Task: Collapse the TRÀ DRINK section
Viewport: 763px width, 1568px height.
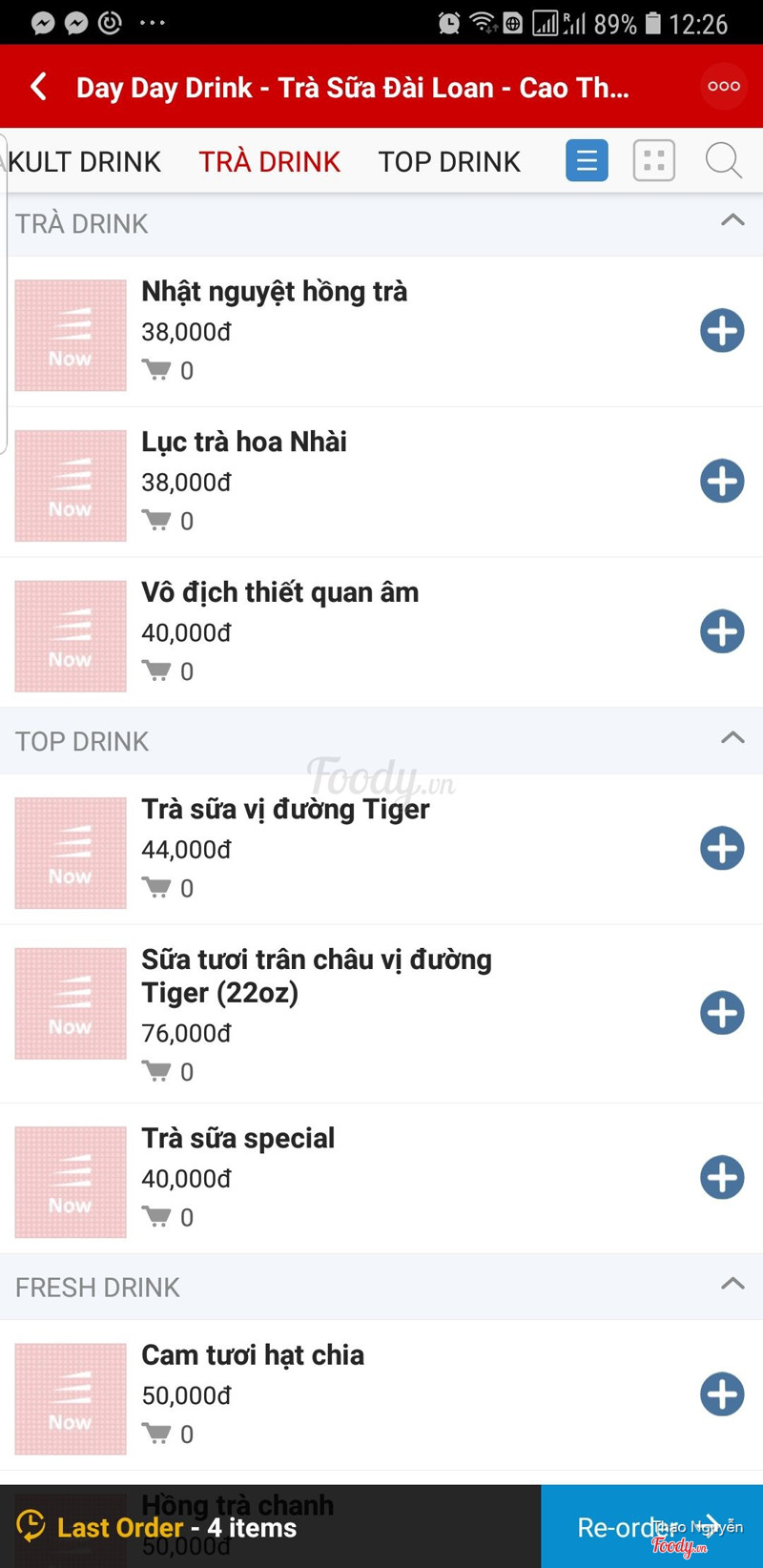Action: 732,221
